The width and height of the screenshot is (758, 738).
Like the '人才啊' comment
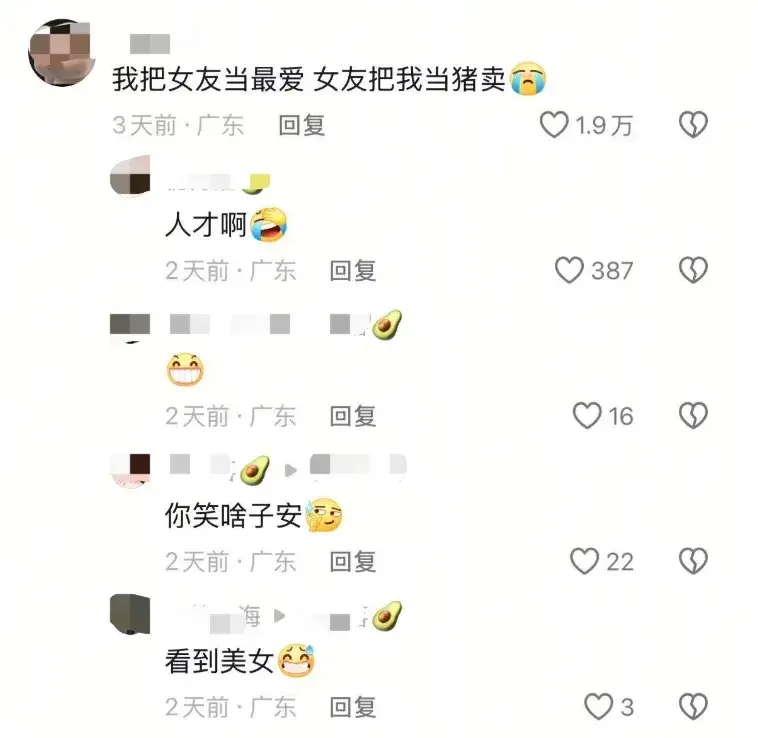tap(569, 270)
